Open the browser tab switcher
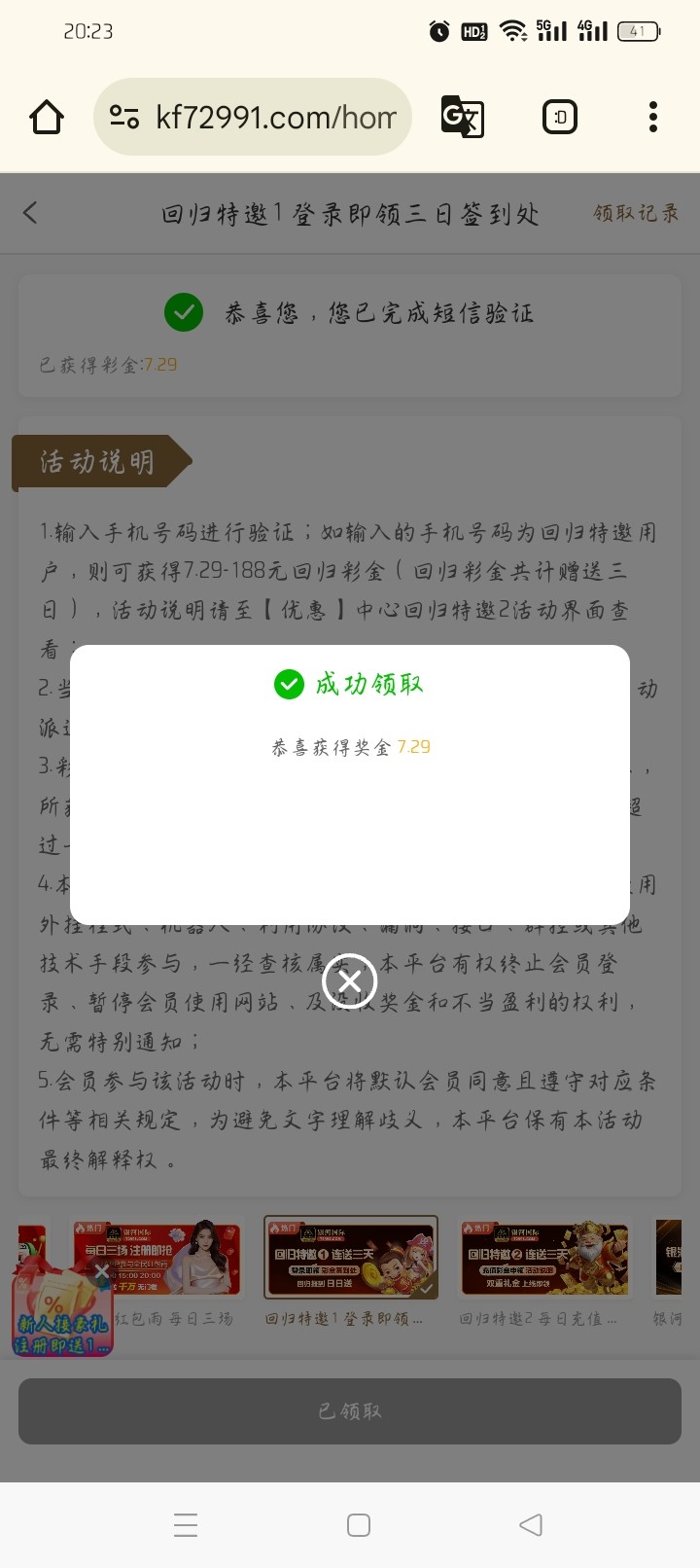The image size is (700, 1568). pyautogui.click(x=559, y=118)
